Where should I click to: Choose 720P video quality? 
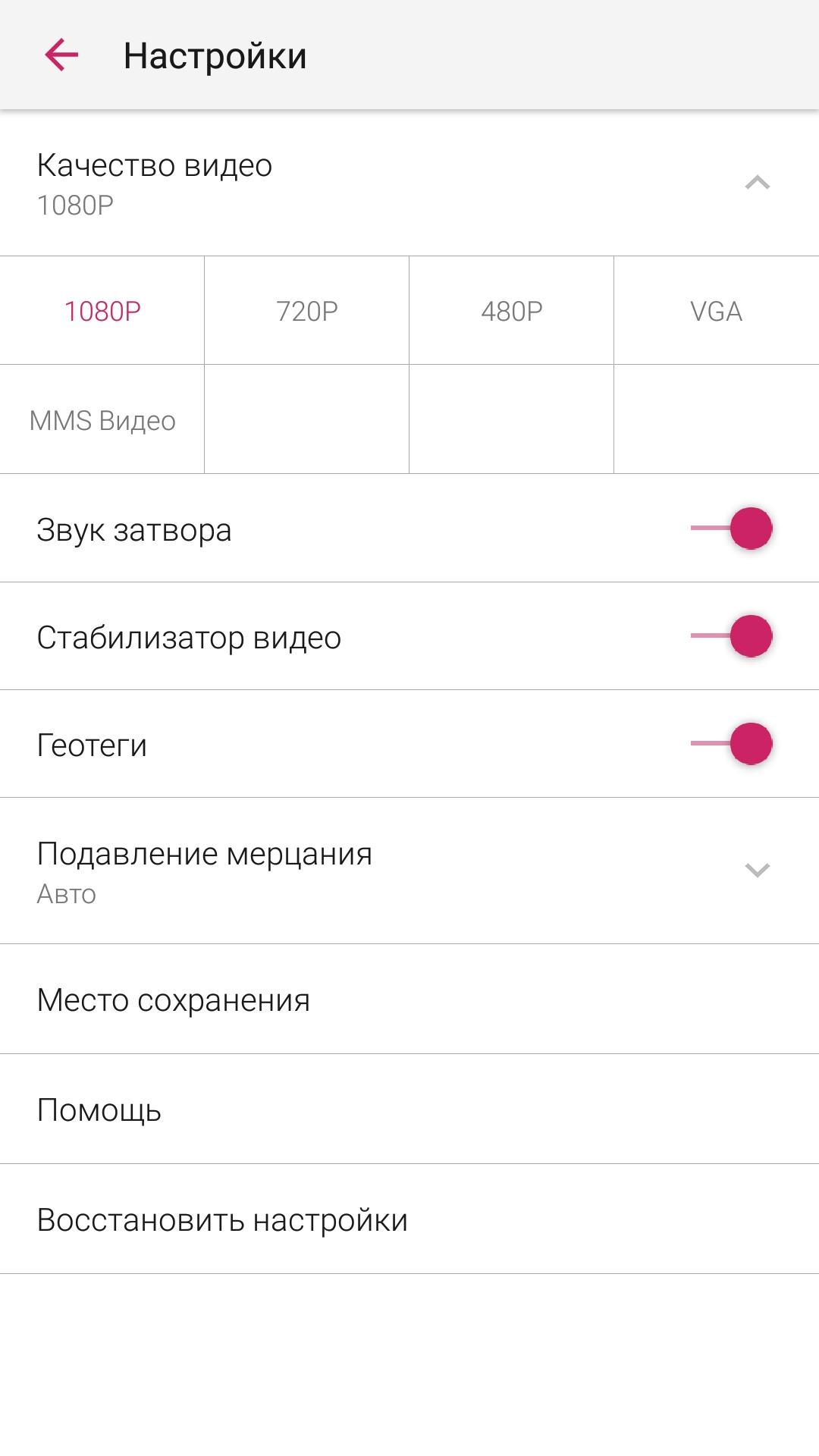coord(307,311)
